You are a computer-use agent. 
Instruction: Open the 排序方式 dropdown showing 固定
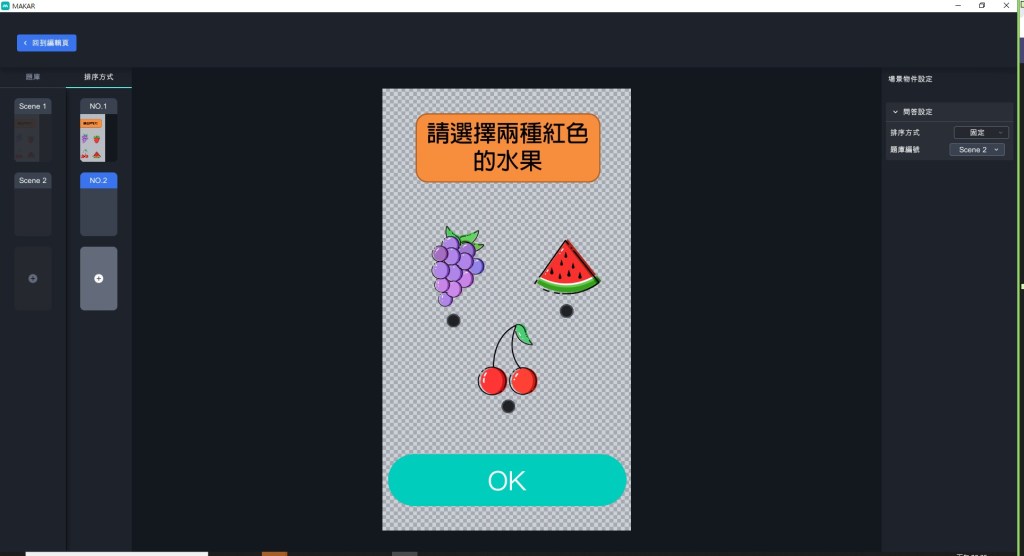(x=980, y=132)
